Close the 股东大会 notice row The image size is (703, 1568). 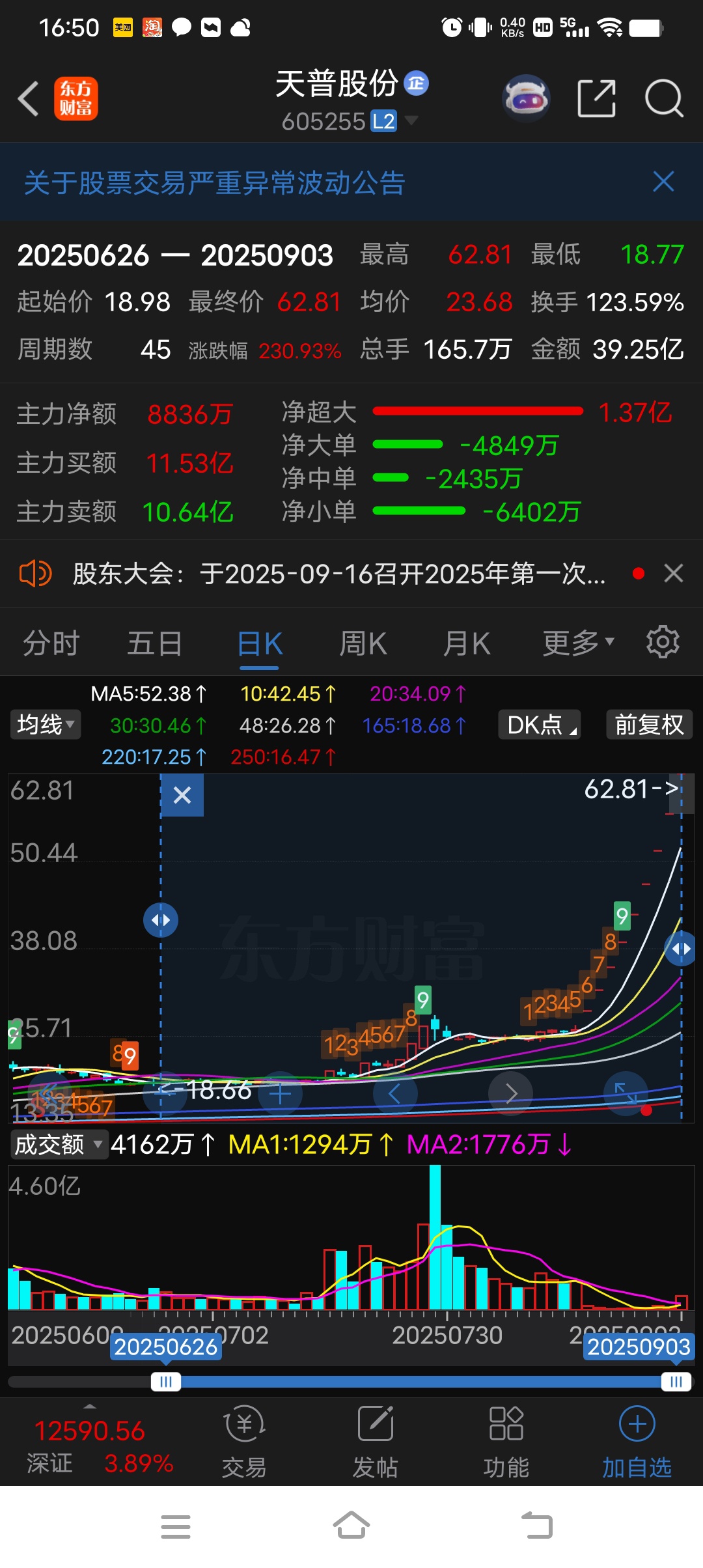point(674,574)
